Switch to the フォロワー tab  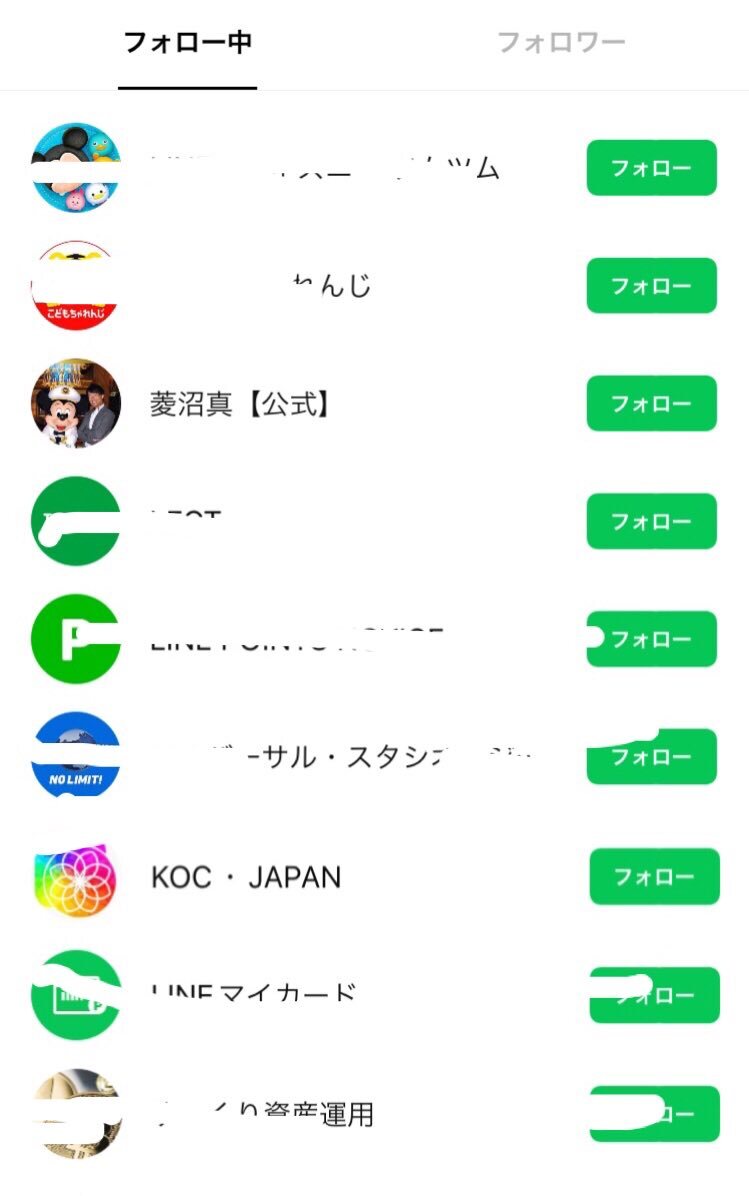pos(561,43)
